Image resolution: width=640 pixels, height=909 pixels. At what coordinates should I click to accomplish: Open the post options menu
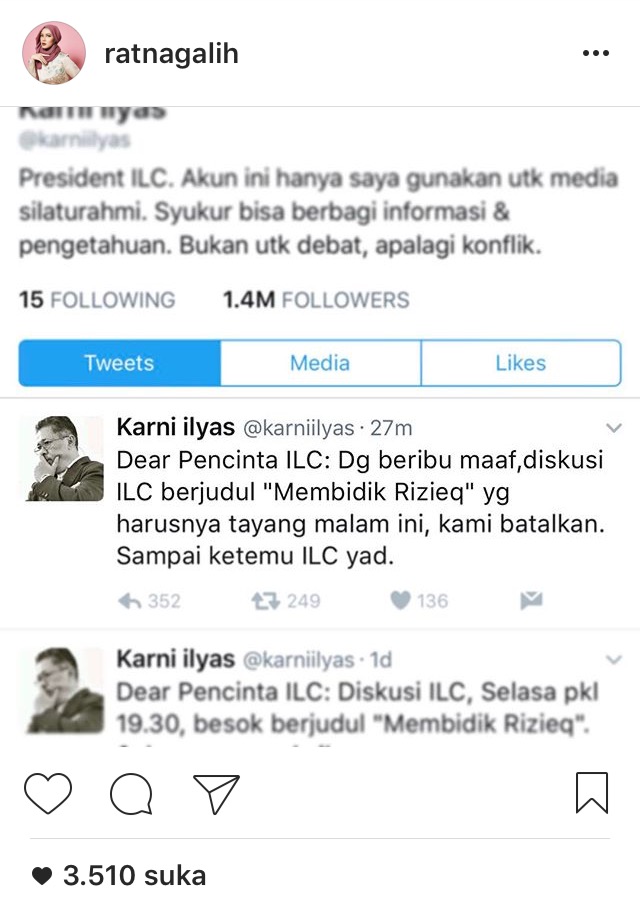[596, 53]
